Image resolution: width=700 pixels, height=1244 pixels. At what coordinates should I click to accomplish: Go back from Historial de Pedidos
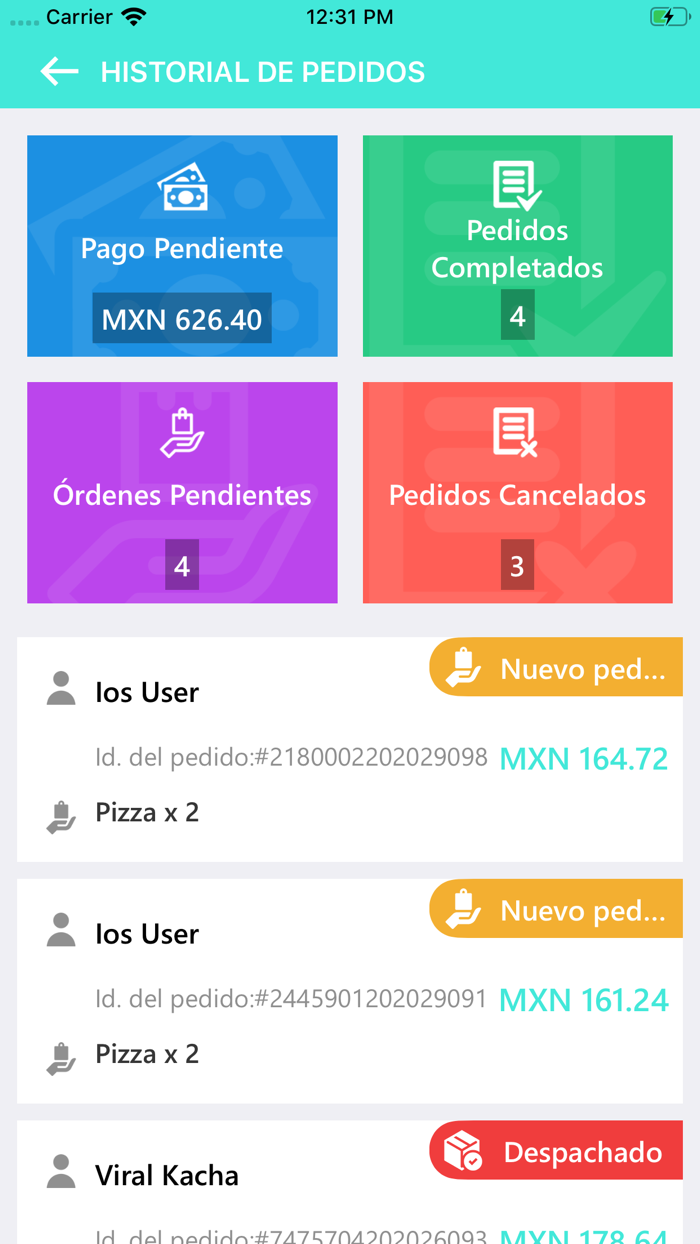(59, 71)
